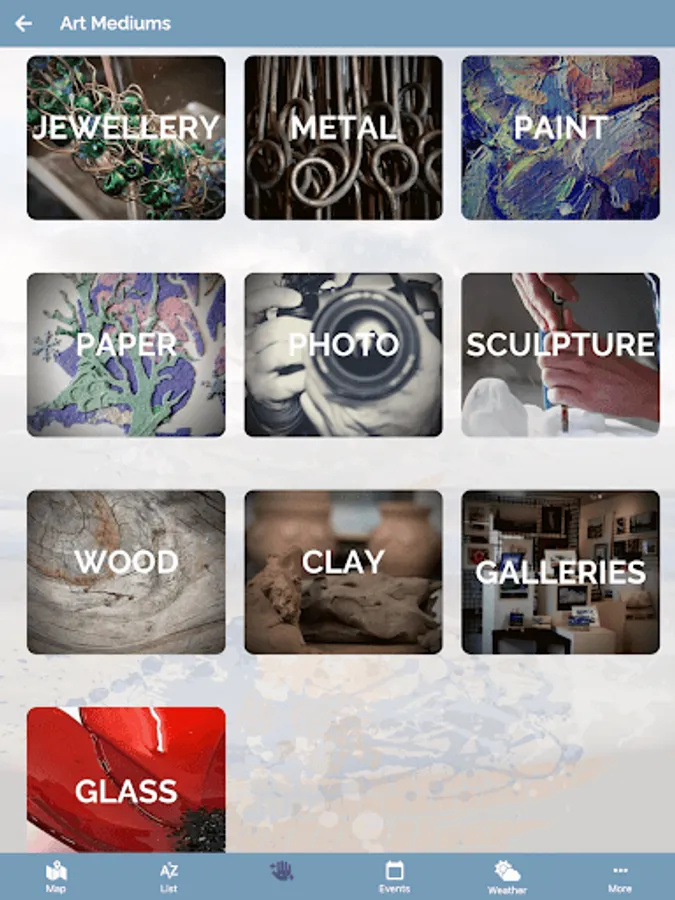This screenshot has height=900, width=675.
Task: Open the Jewellery art medium tile
Action: (126, 138)
